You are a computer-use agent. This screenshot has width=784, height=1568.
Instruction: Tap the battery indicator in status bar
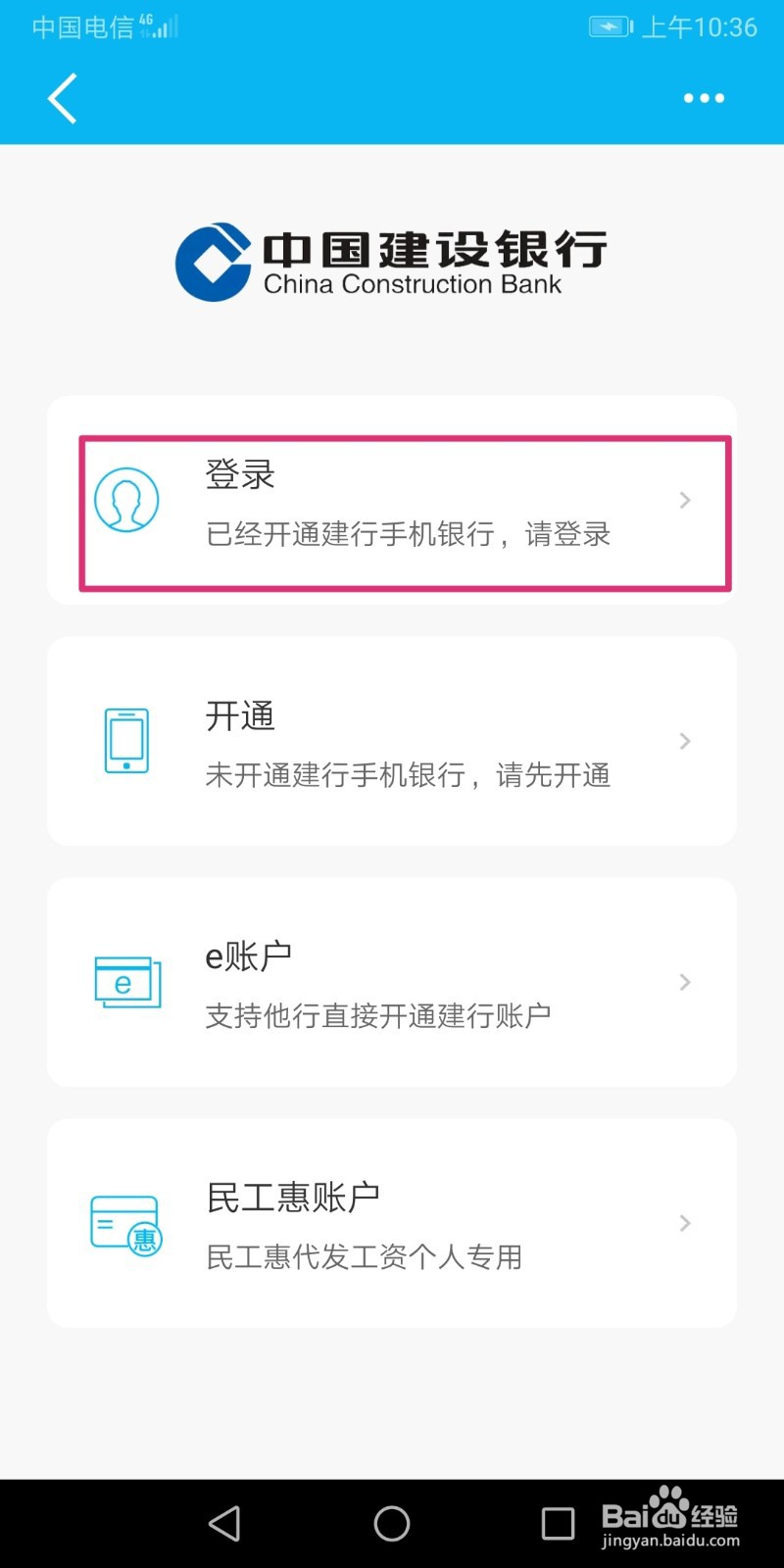pos(609,27)
